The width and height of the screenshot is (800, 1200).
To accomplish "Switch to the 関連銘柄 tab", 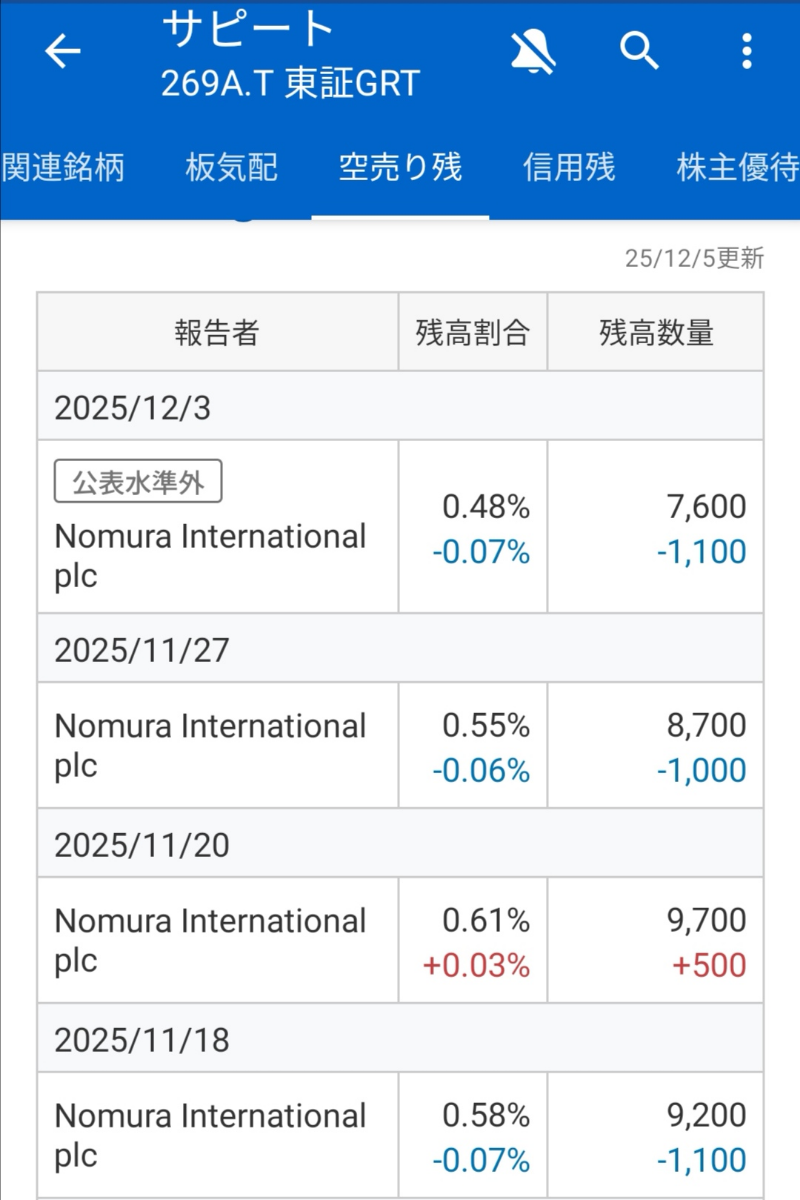I will (62, 168).
